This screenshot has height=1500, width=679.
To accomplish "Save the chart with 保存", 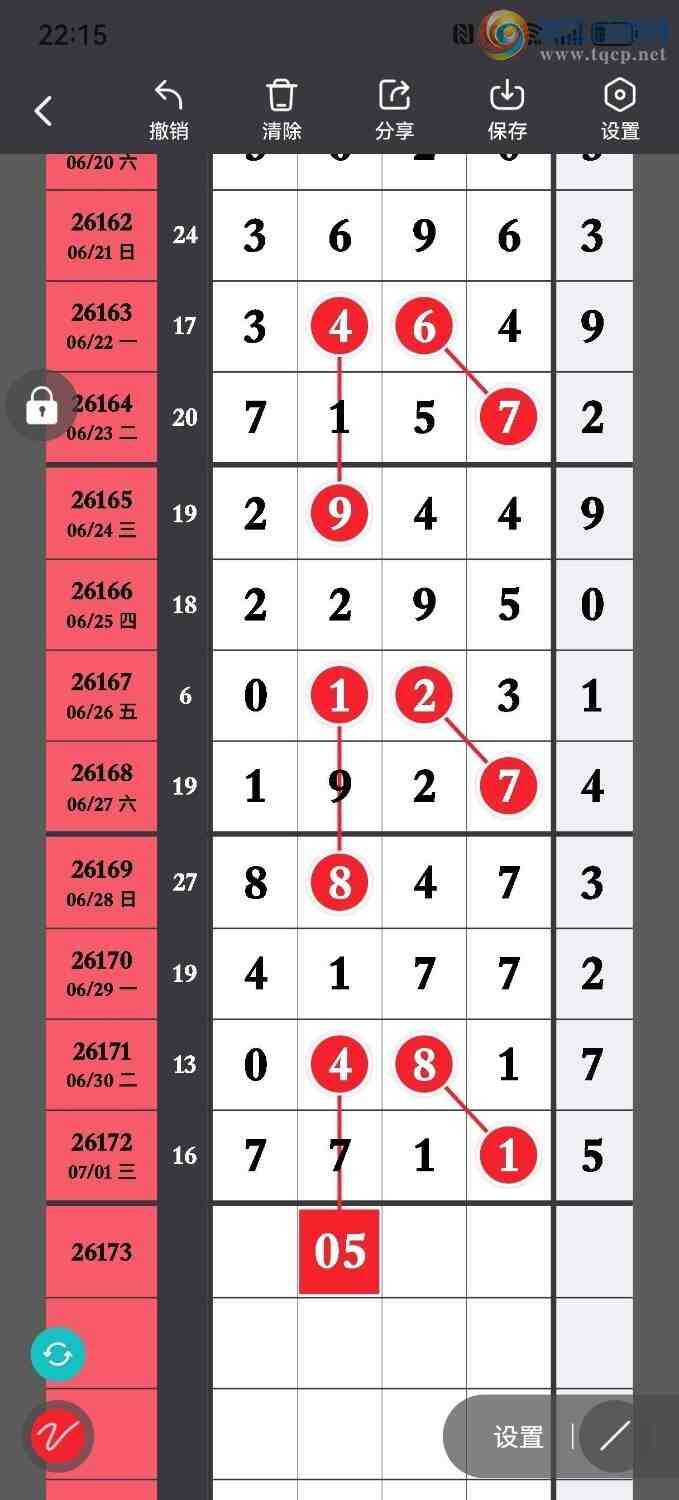I will [507, 110].
